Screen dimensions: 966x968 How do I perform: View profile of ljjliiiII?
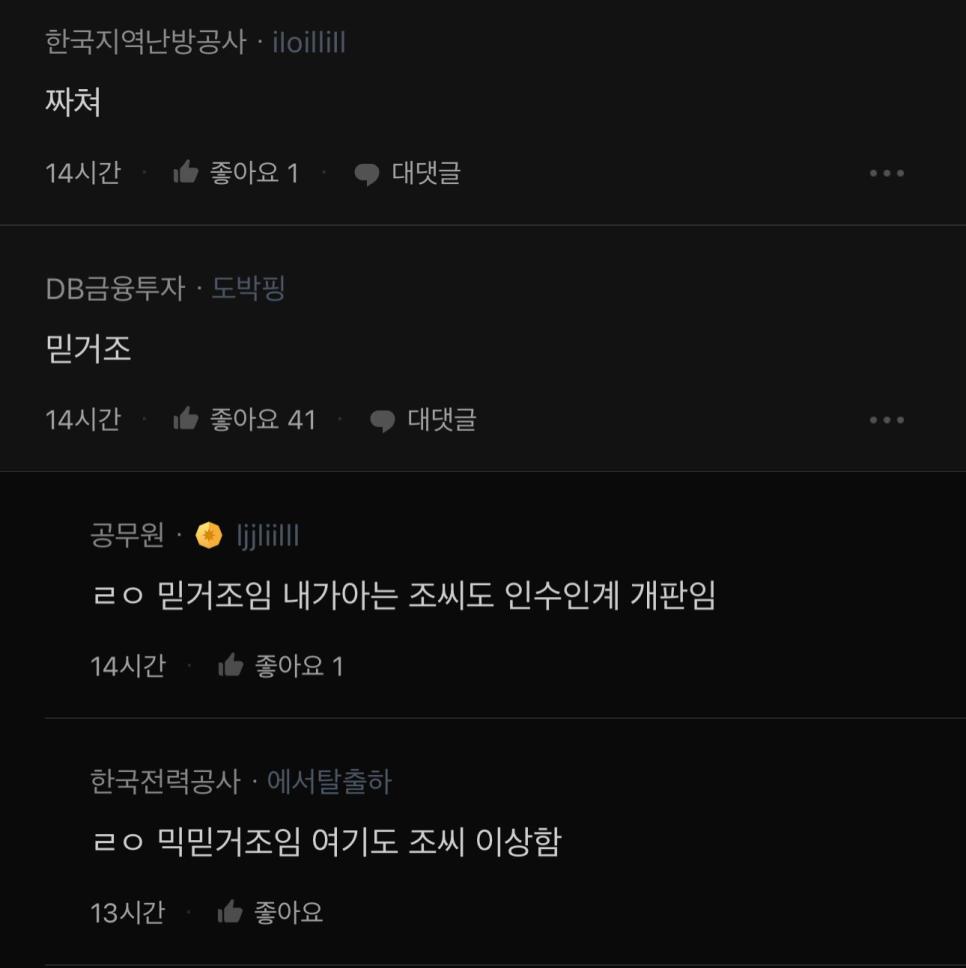click(267, 536)
